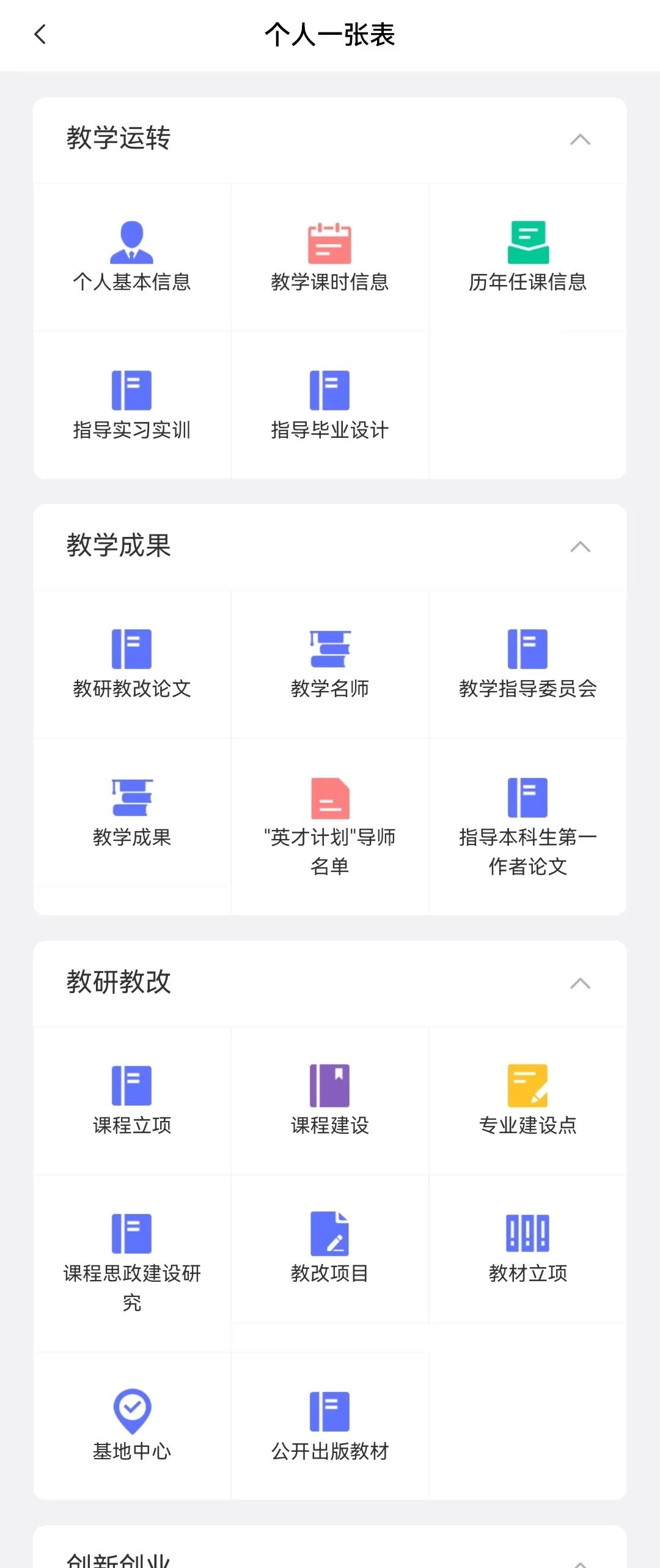
Task: Collapse the 教研教改 section
Action: click(580, 983)
